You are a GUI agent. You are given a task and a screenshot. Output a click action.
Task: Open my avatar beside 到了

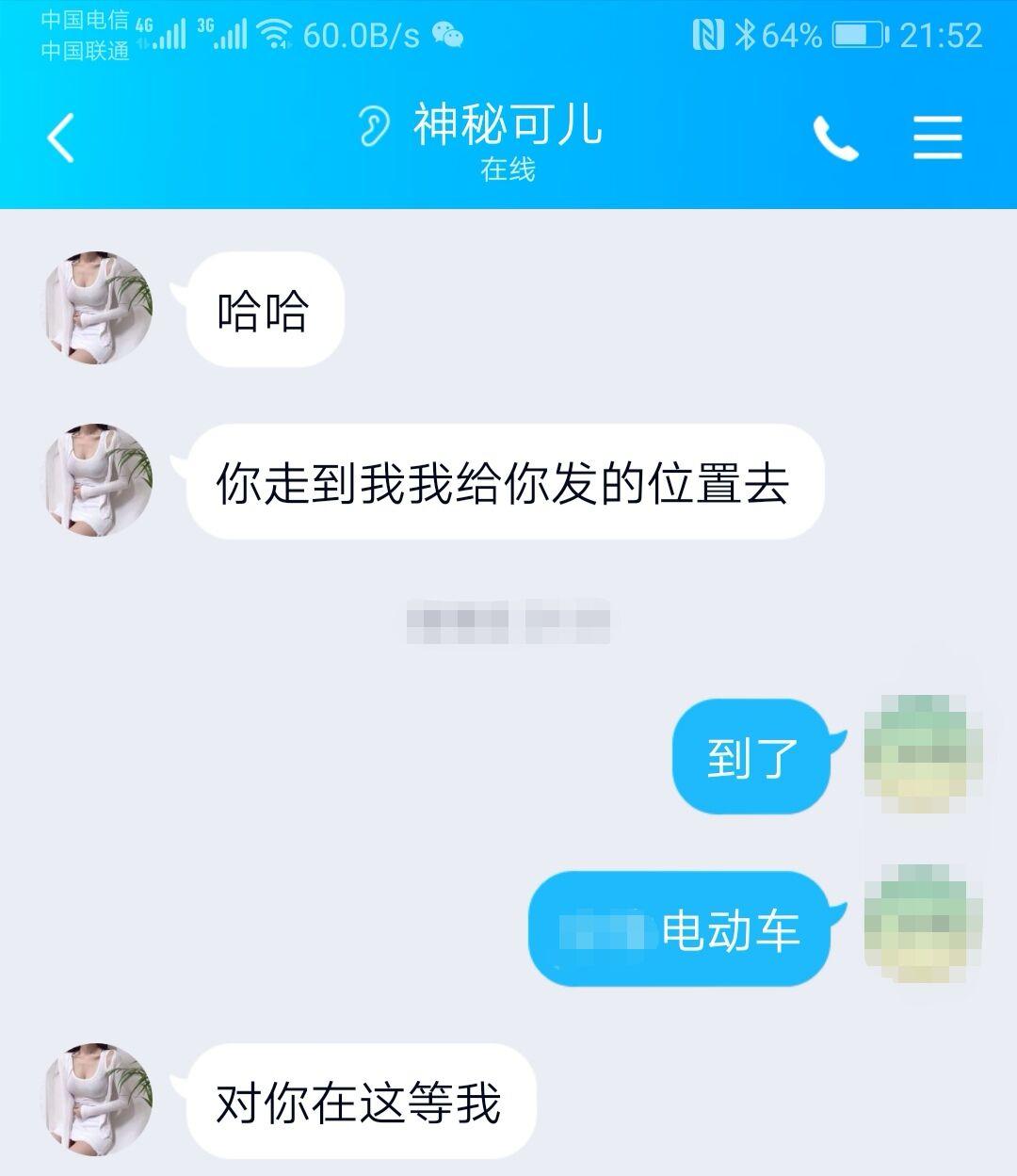922,754
